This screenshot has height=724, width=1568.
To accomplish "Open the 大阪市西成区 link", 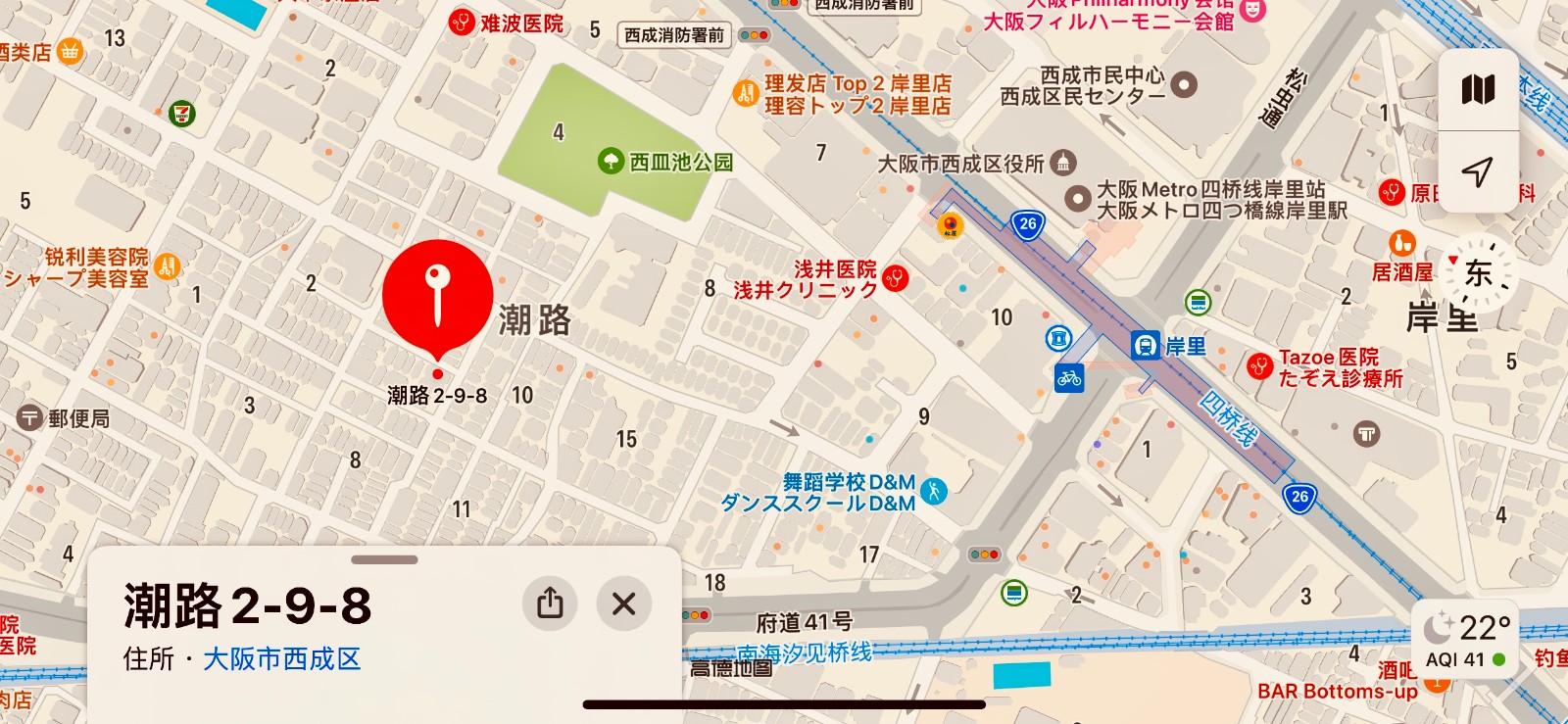I will 282,658.
